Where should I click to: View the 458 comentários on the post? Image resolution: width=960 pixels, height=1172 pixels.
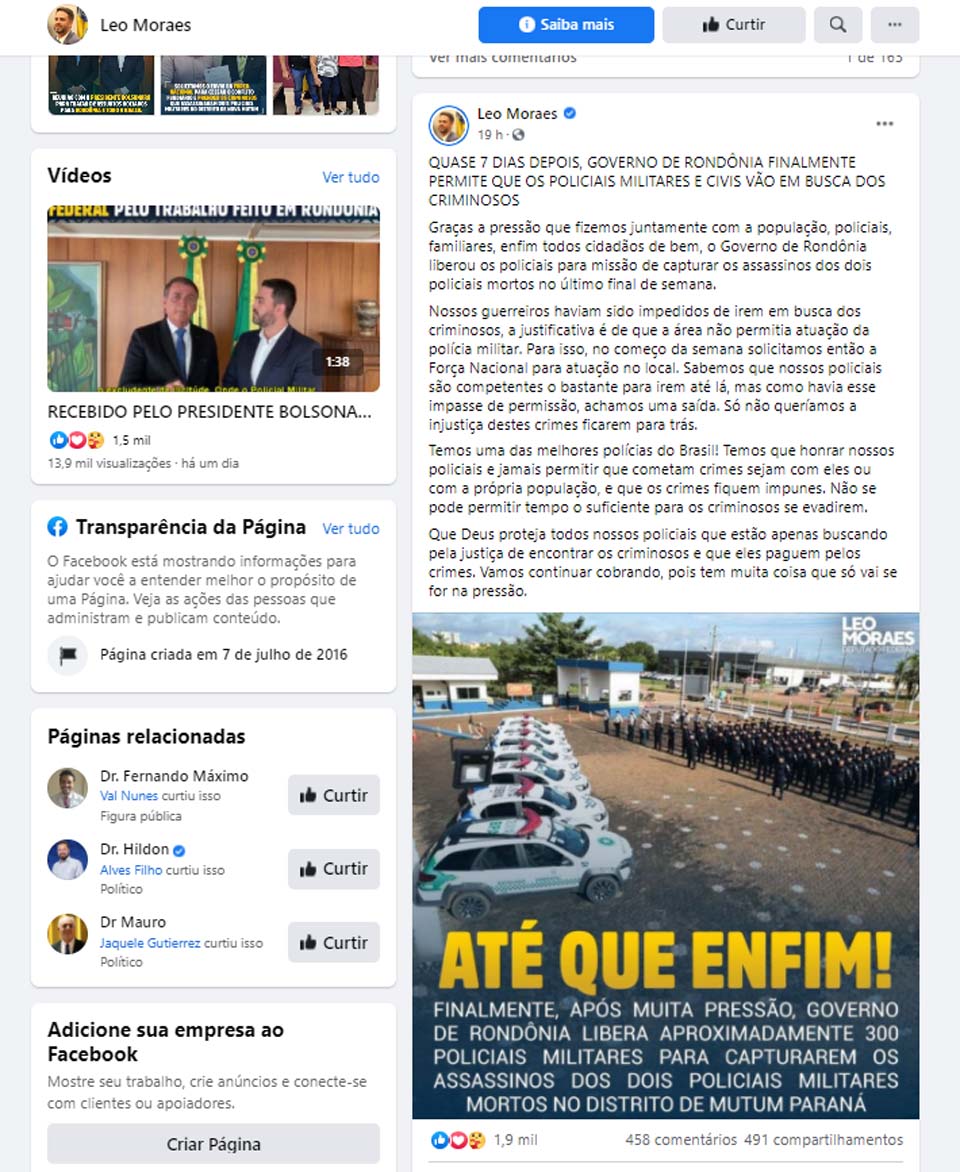pyautogui.click(x=681, y=1140)
